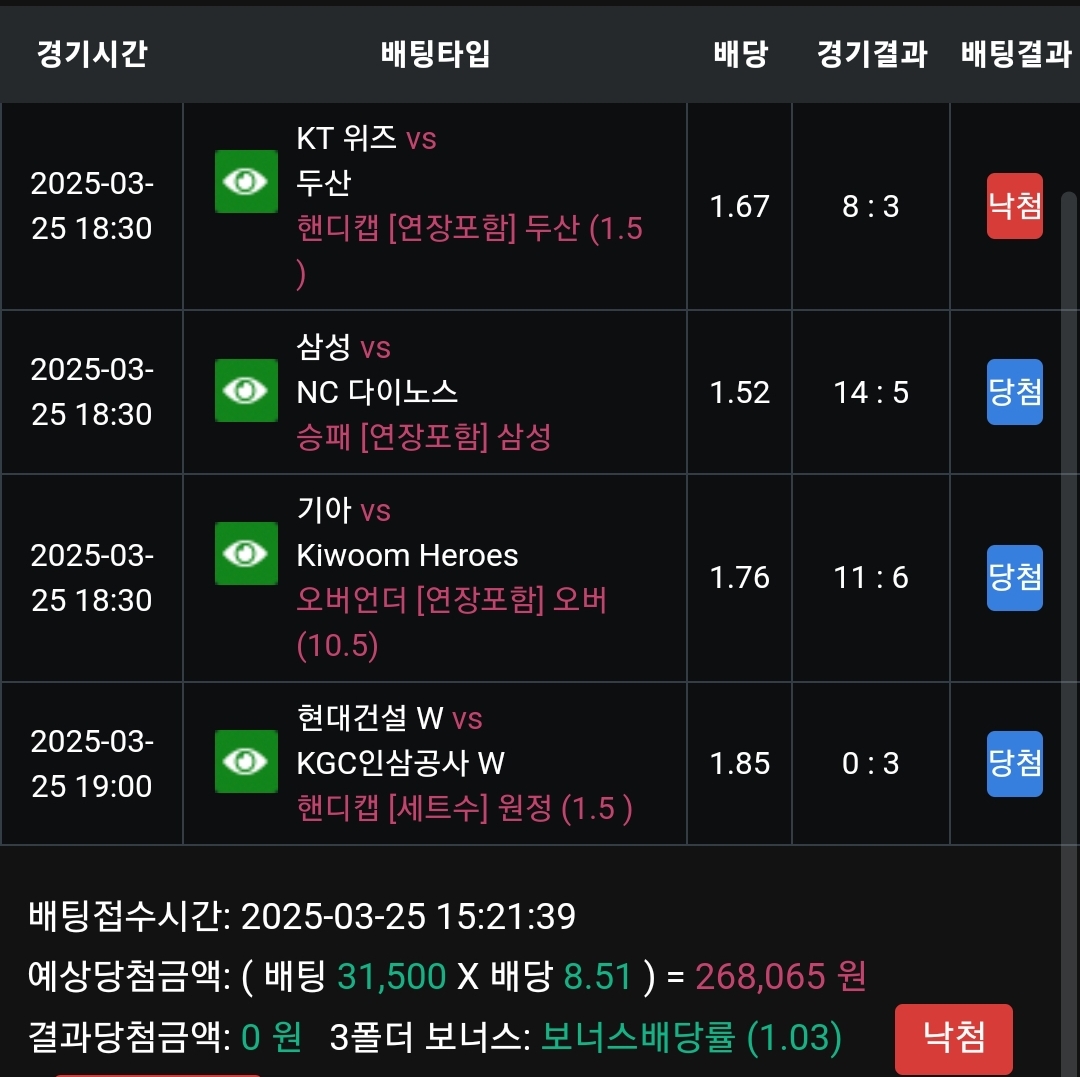Screen dimensions: 1080x1077
Task: Tap the eye icon for KT 위즈 vs 두산
Action: [246, 182]
